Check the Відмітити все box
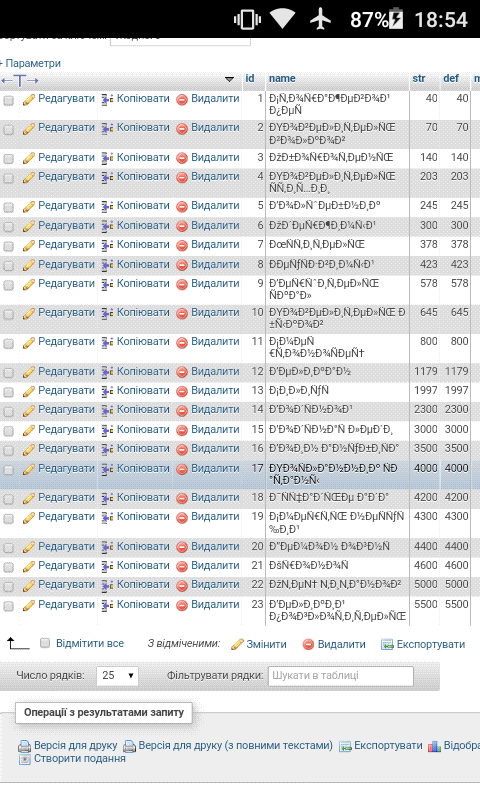480x800 pixels. click(x=45, y=643)
